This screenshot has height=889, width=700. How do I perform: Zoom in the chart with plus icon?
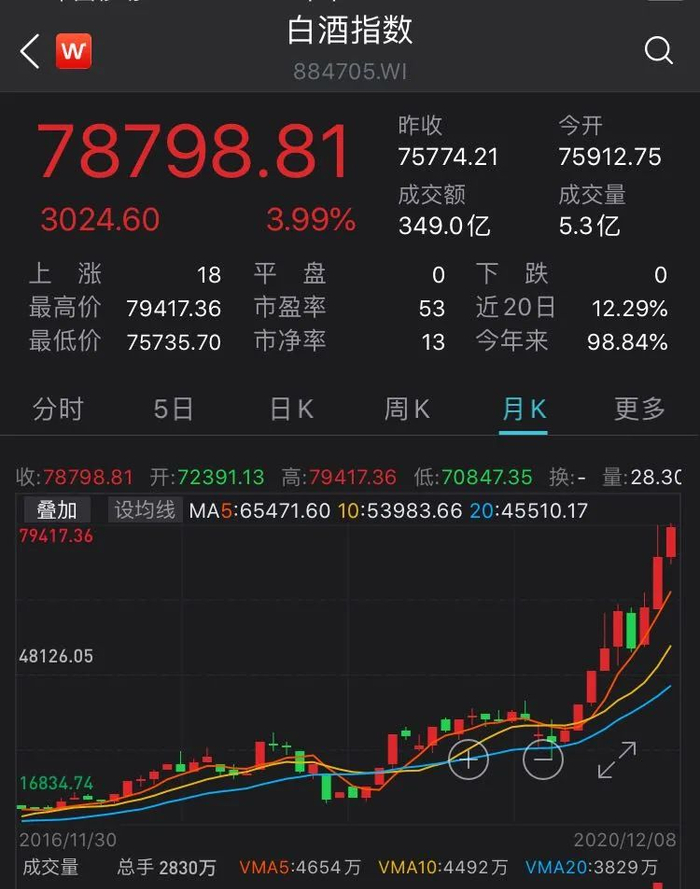pos(468,759)
